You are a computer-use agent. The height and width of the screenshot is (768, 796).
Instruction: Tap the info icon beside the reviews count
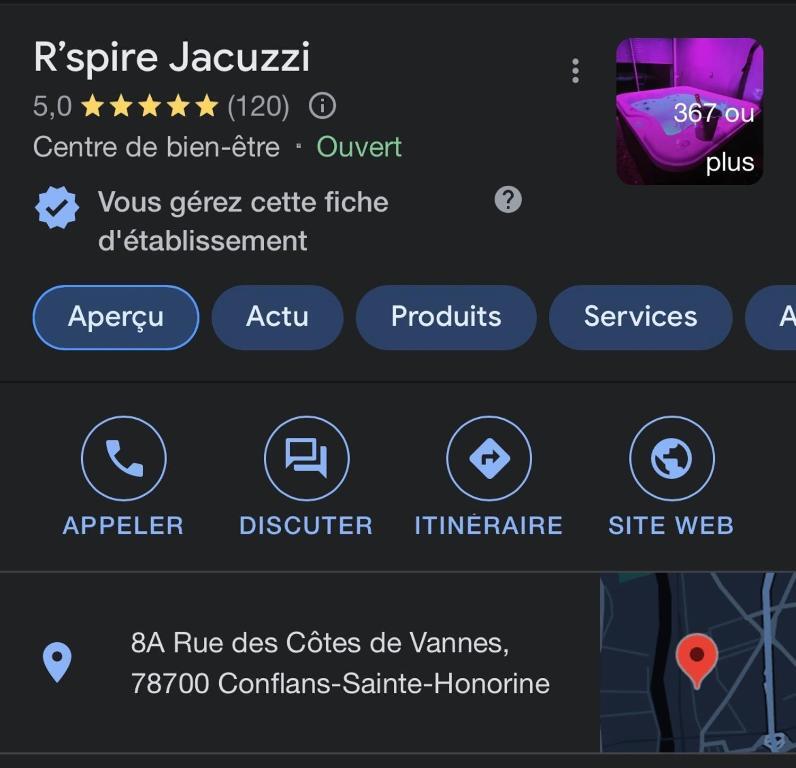(x=322, y=105)
